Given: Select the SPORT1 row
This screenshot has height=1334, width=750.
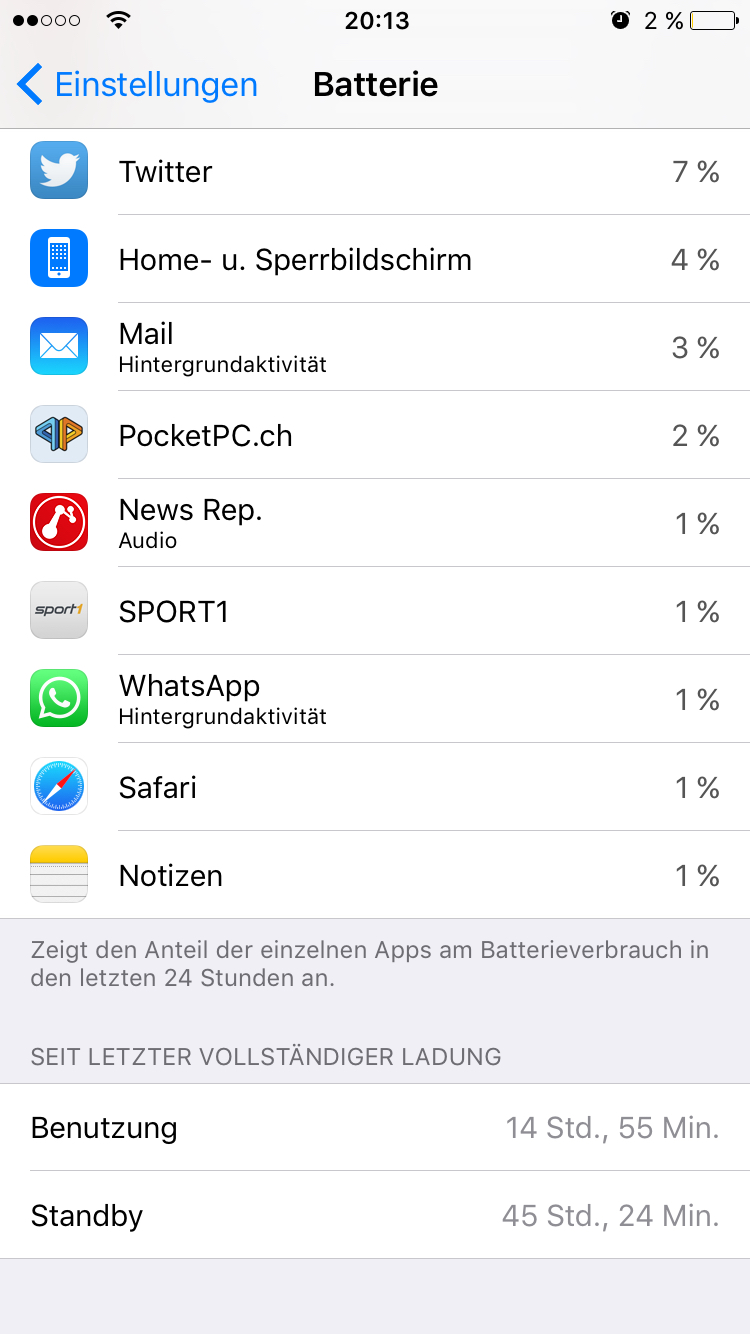Looking at the screenshot, I should 375,611.
